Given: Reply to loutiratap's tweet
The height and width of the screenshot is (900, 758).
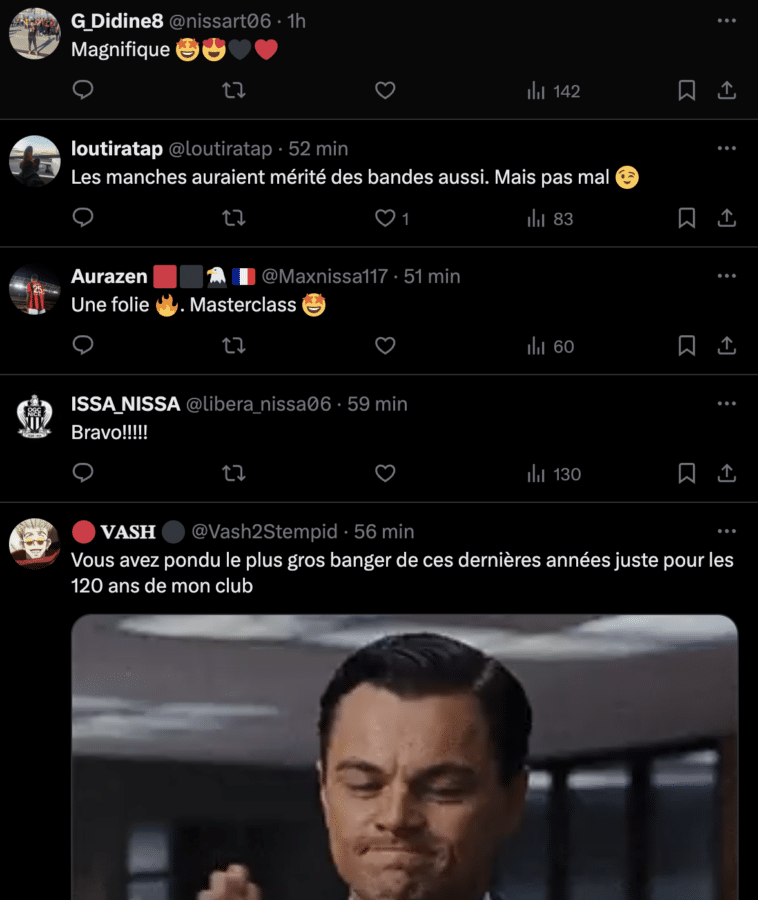Looking at the screenshot, I should click(84, 218).
